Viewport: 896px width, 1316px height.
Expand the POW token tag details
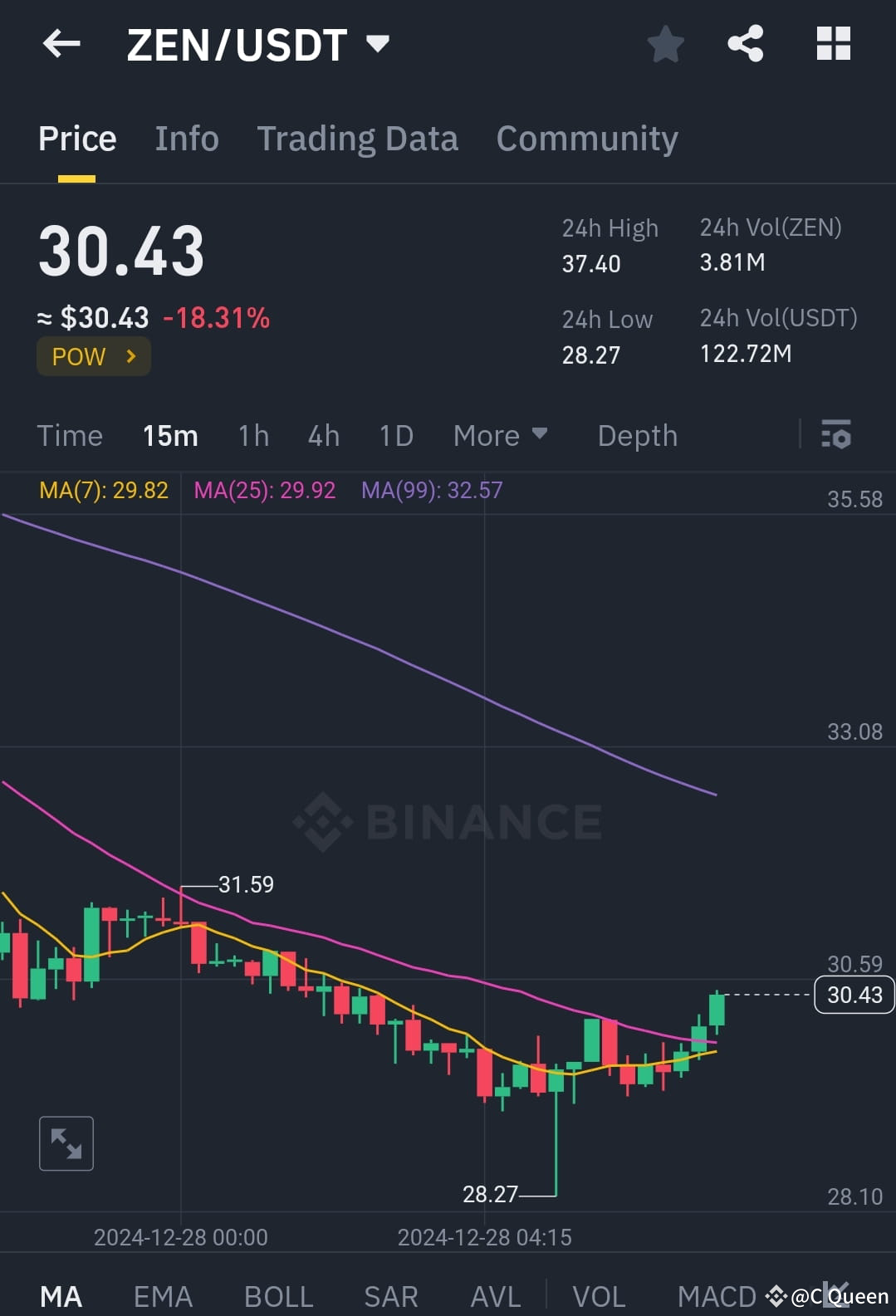[x=93, y=355]
